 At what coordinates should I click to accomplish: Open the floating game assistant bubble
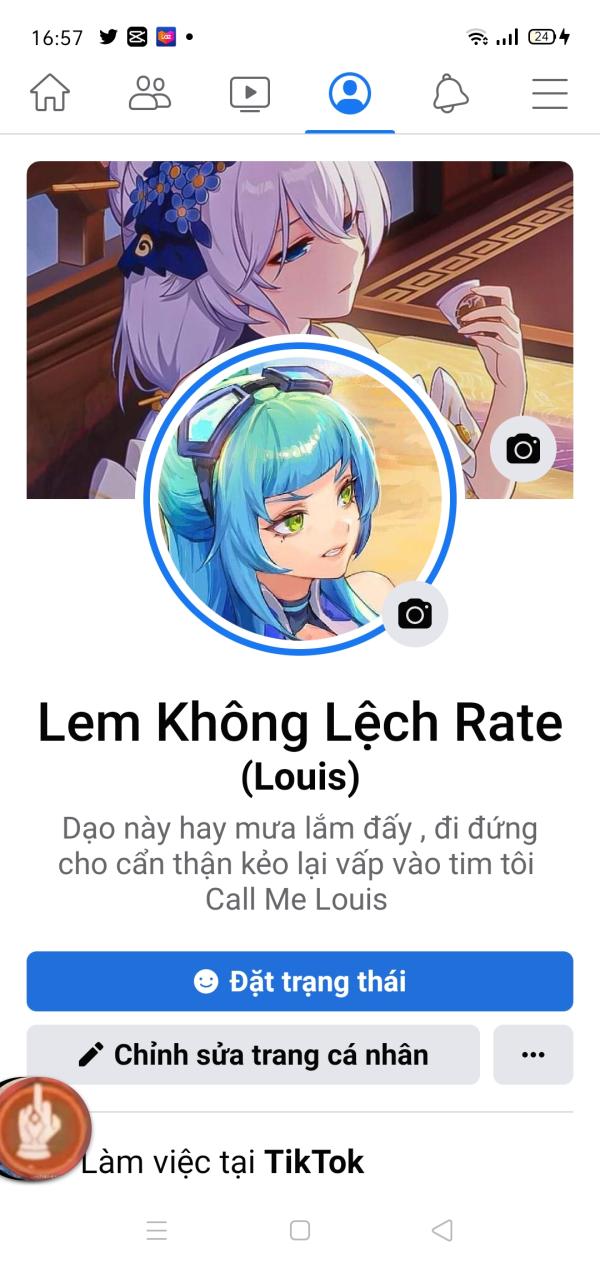(42, 1127)
